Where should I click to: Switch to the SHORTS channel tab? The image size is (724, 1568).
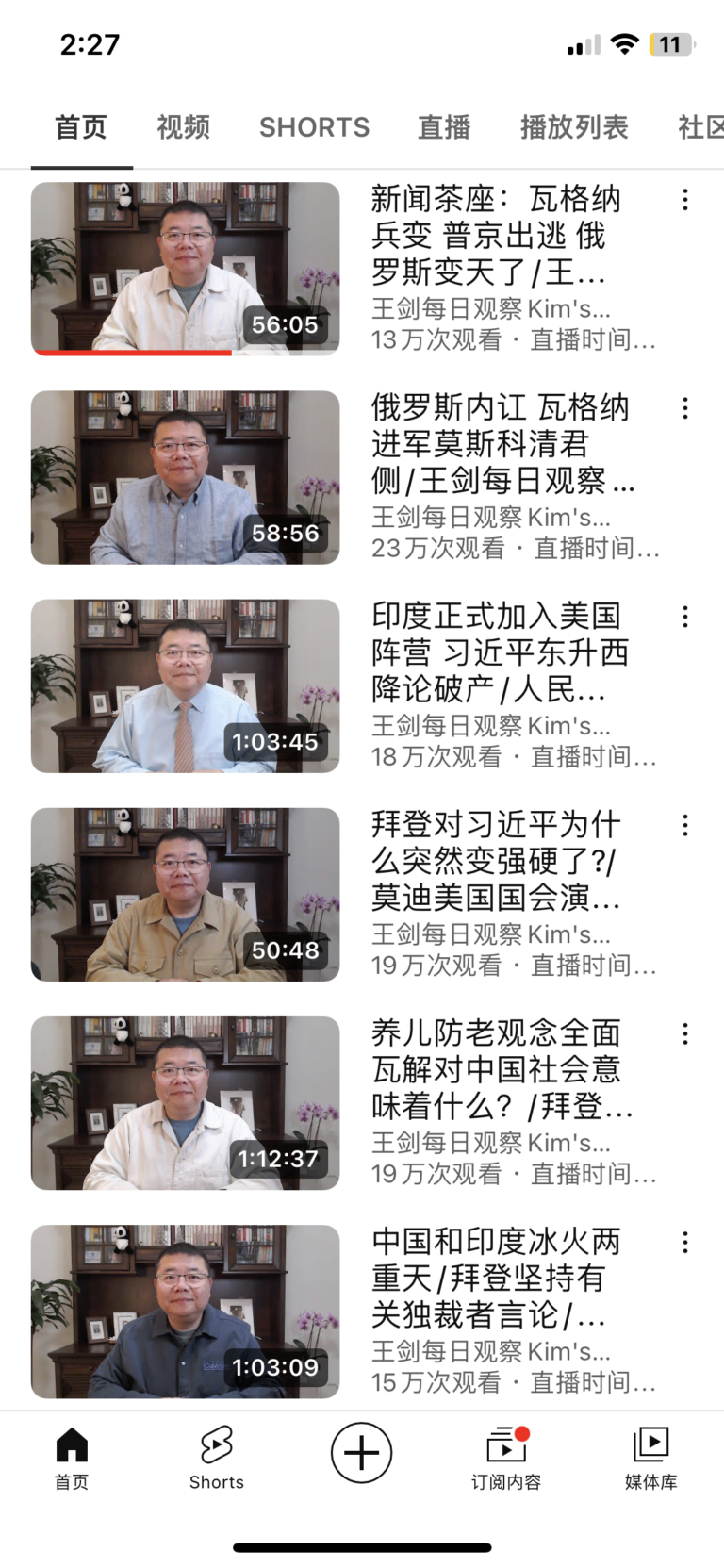(314, 127)
